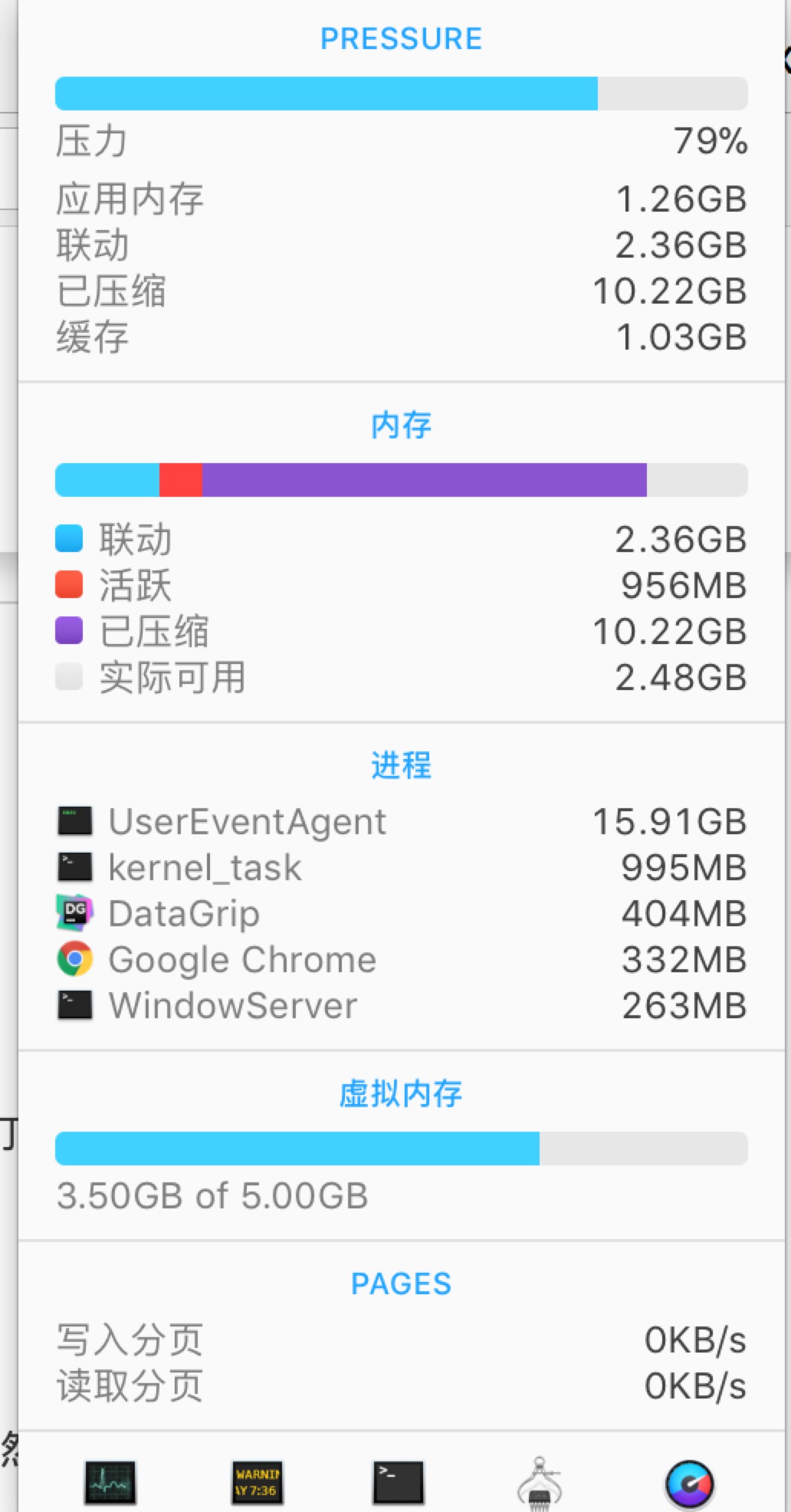The width and height of the screenshot is (791, 1512).
Task: Launch the Console app icon
Action: (257, 1481)
